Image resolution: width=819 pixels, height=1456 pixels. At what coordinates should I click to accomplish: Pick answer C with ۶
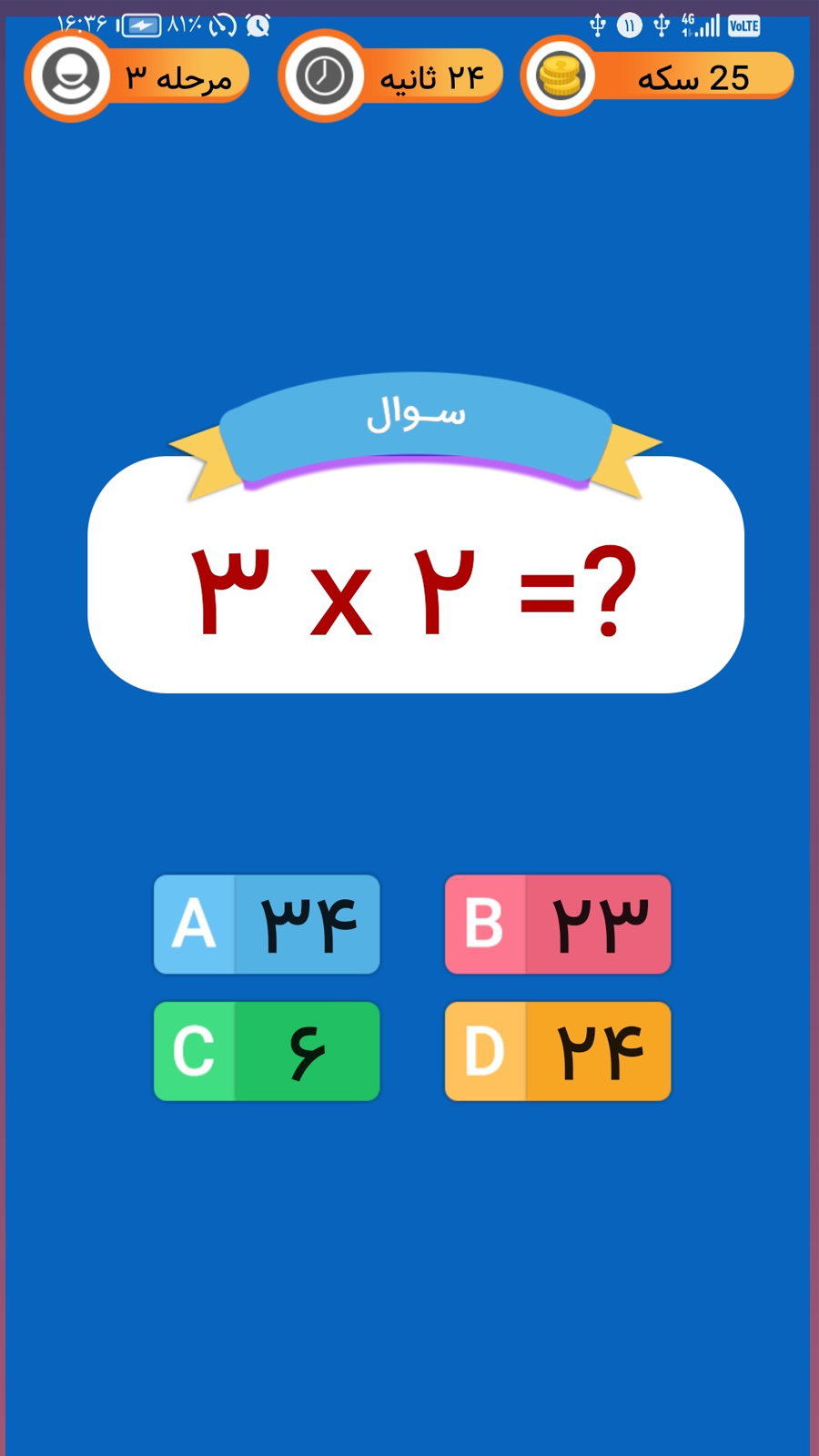coord(267,1052)
